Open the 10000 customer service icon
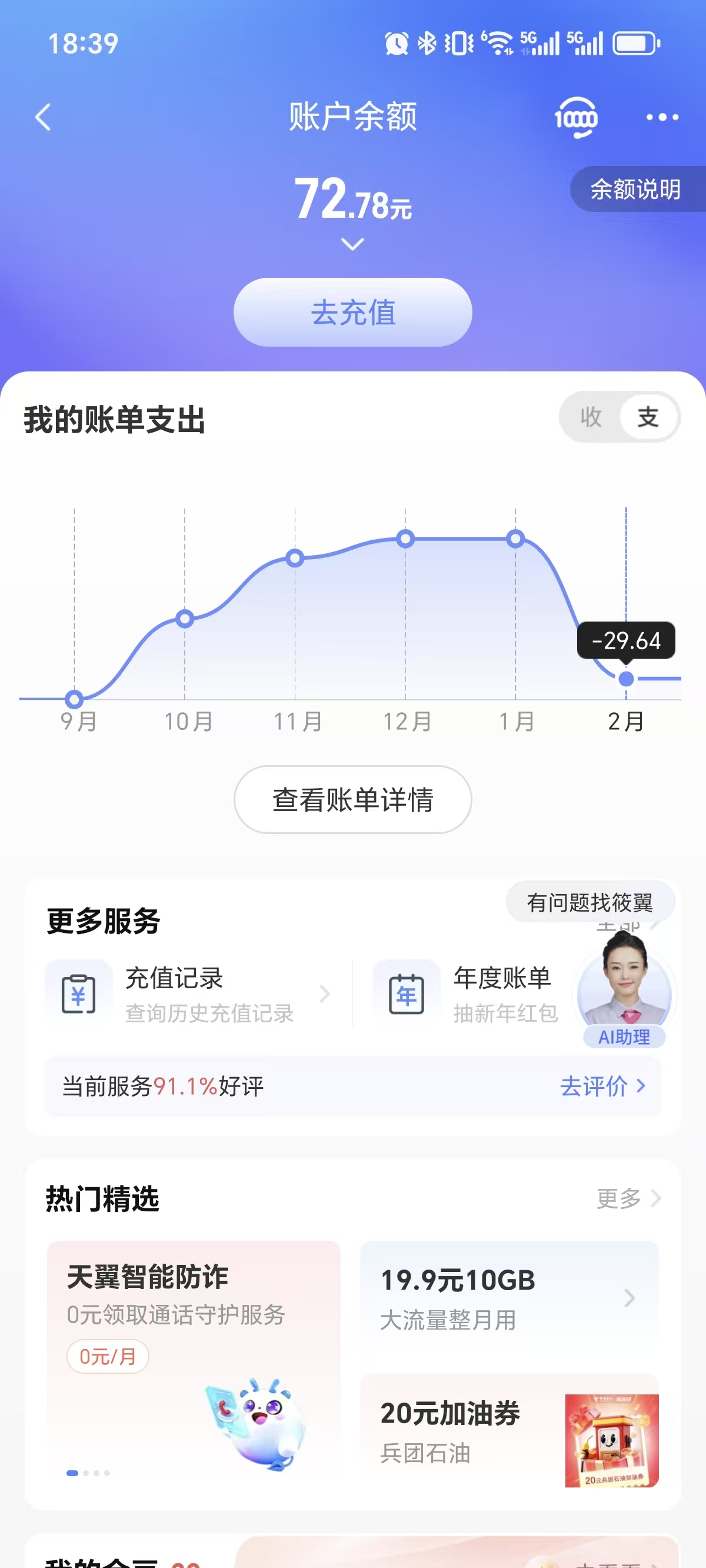This screenshot has height=1568, width=706. [x=576, y=117]
